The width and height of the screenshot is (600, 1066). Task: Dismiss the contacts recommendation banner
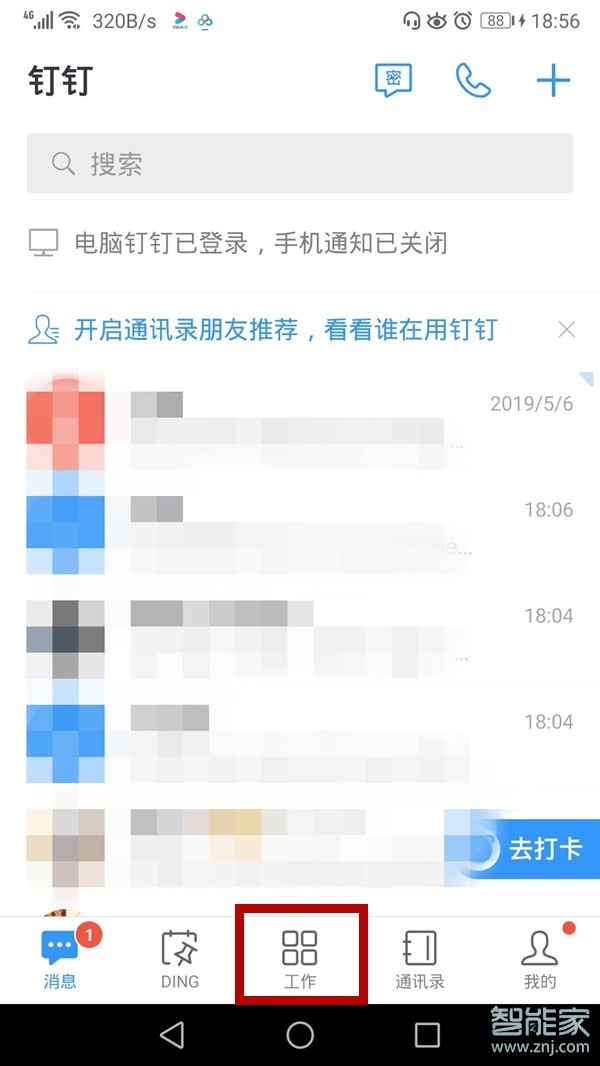click(567, 329)
